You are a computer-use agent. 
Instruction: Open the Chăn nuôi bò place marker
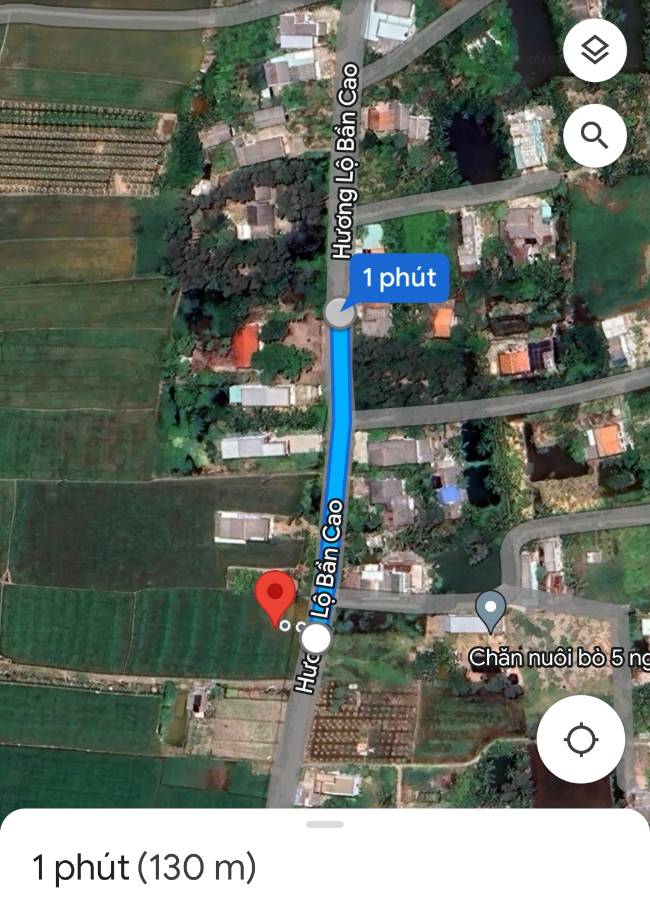[x=489, y=609]
